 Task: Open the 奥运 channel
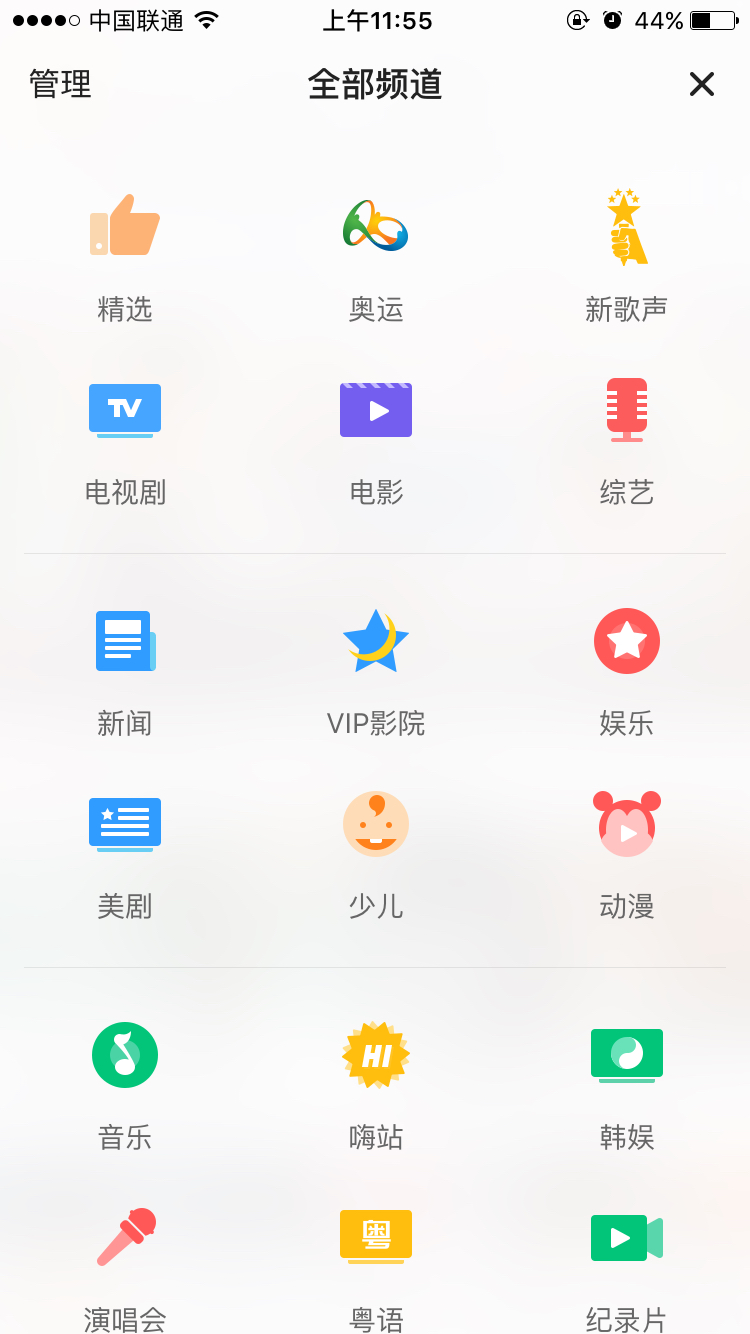[376, 258]
